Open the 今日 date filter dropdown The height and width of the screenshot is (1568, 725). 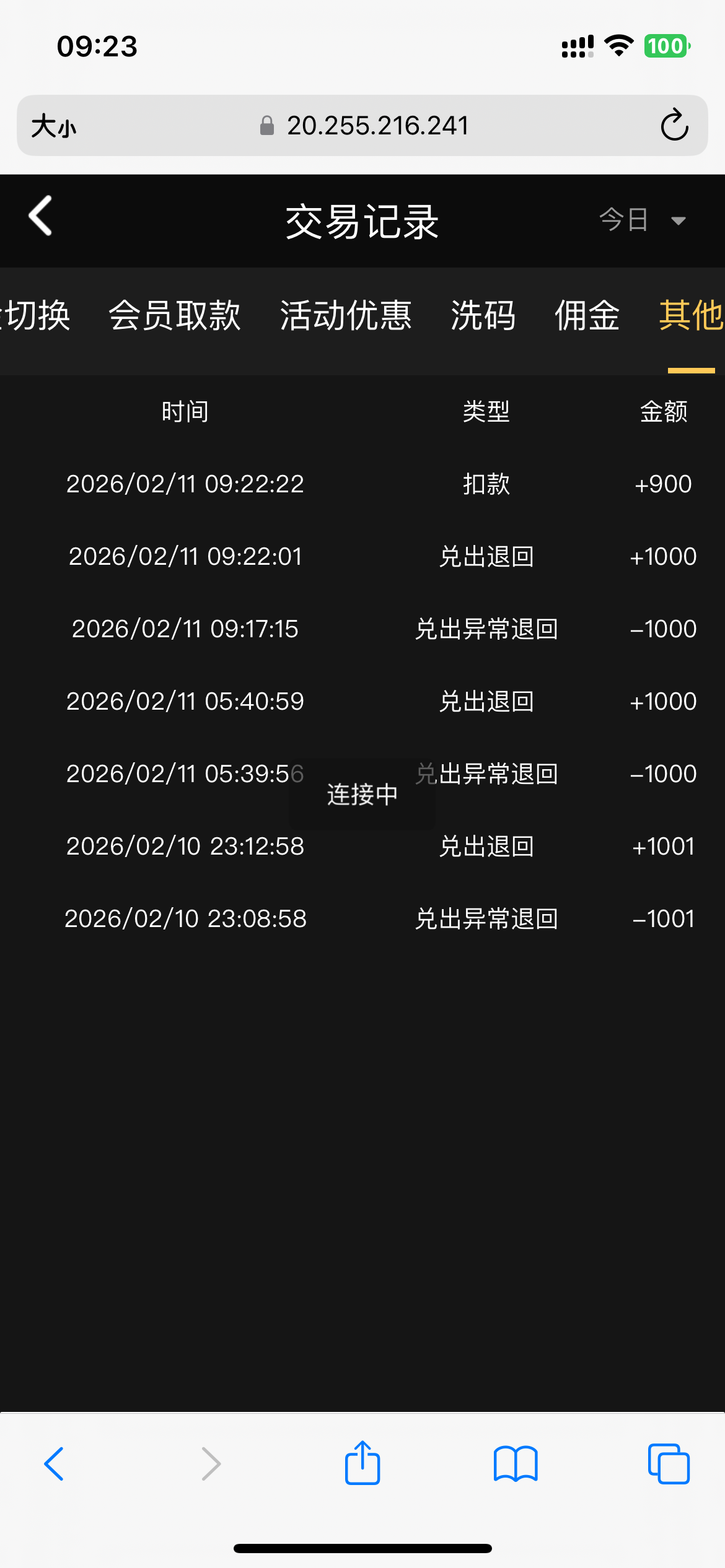coord(642,220)
